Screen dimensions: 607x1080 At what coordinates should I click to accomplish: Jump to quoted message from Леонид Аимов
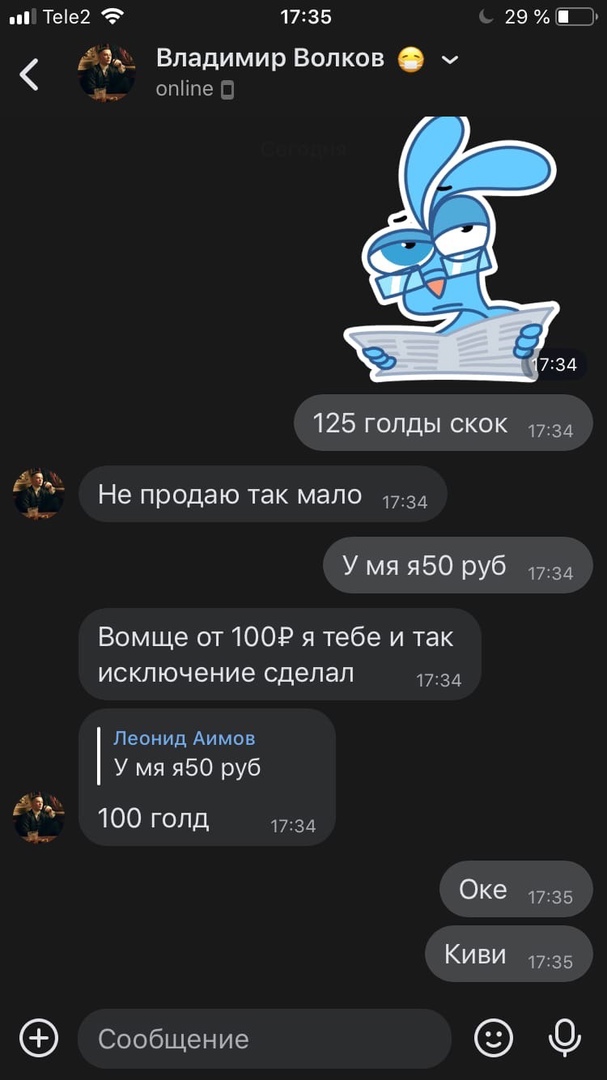coord(186,754)
